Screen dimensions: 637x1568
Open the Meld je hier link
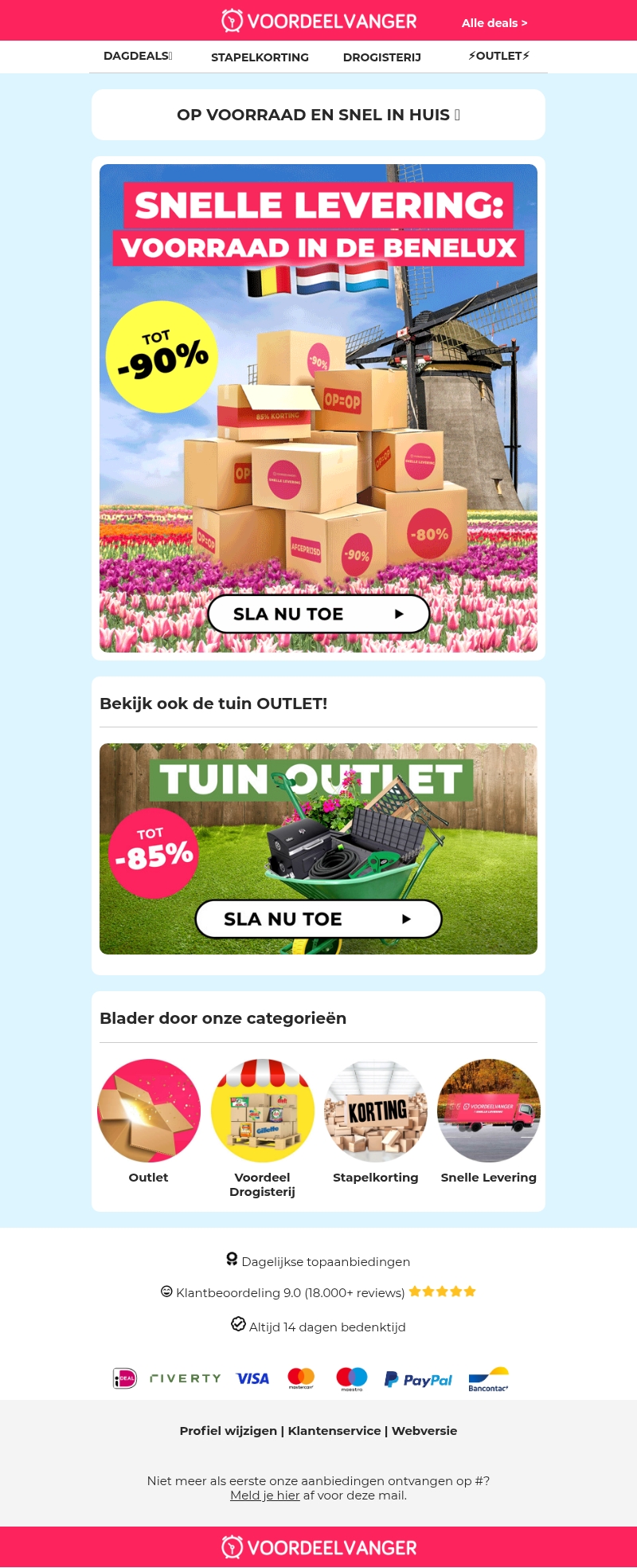coord(265,1495)
